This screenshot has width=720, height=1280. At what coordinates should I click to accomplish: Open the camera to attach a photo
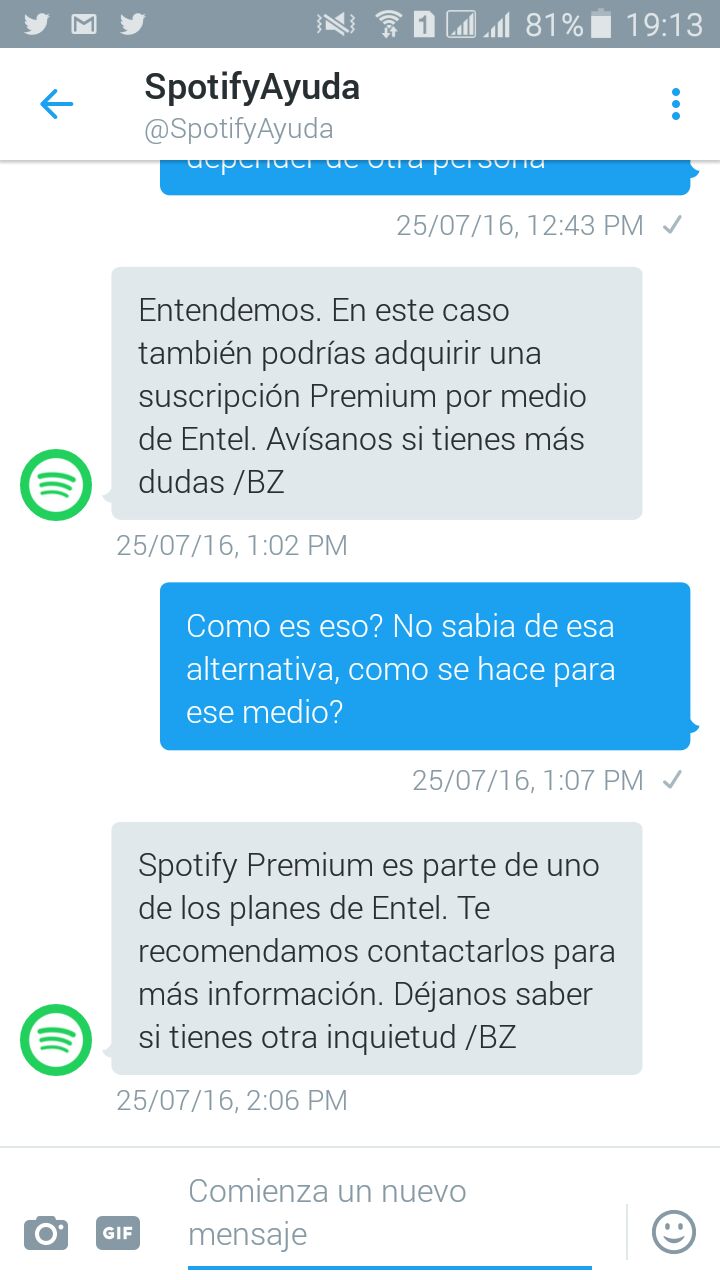pyautogui.click(x=46, y=1232)
